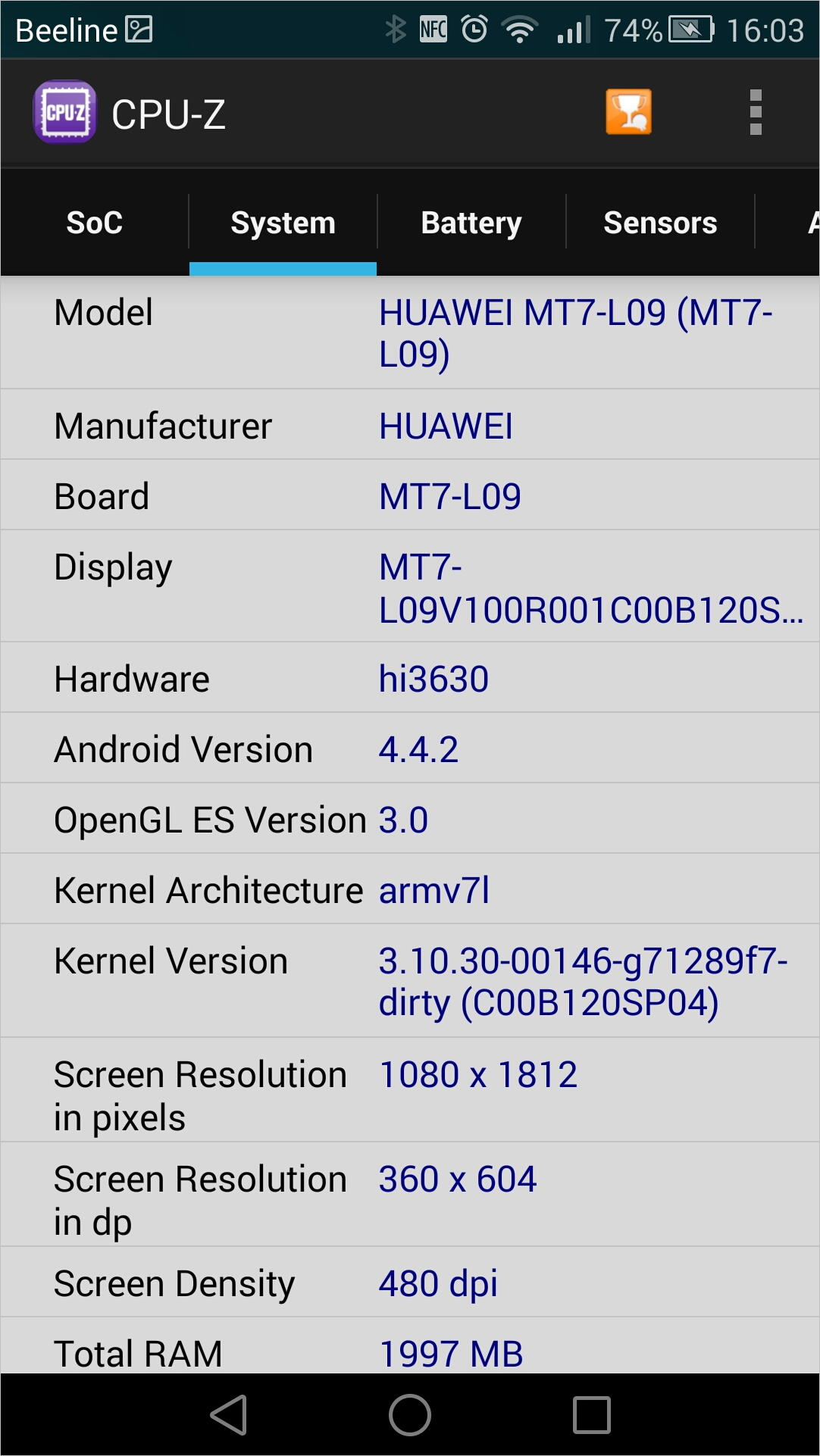Screen dimensions: 820x1456
Task: Switch to the SoC tab
Action: point(95,223)
